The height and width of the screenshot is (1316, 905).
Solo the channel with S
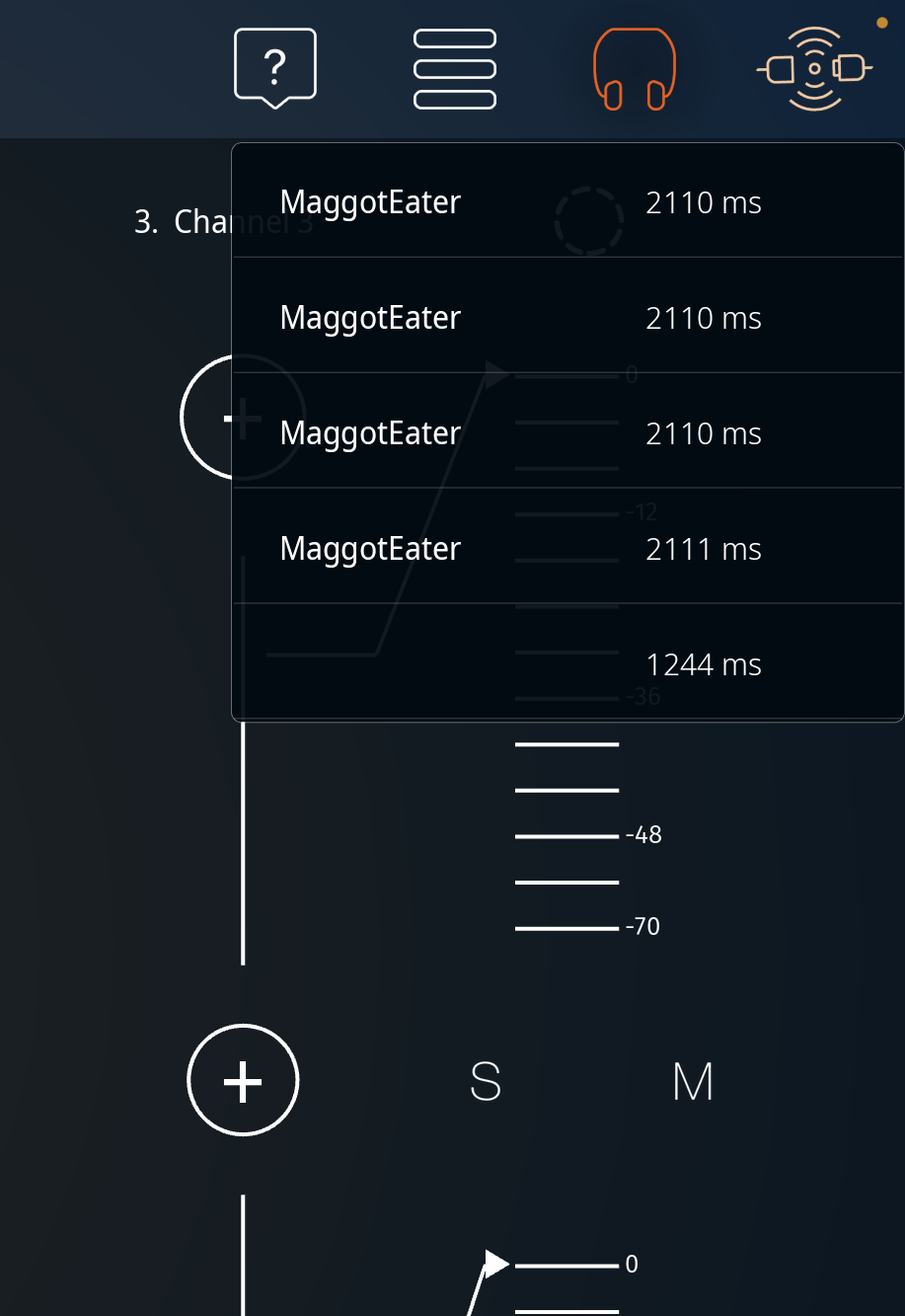pyautogui.click(x=486, y=1082)
